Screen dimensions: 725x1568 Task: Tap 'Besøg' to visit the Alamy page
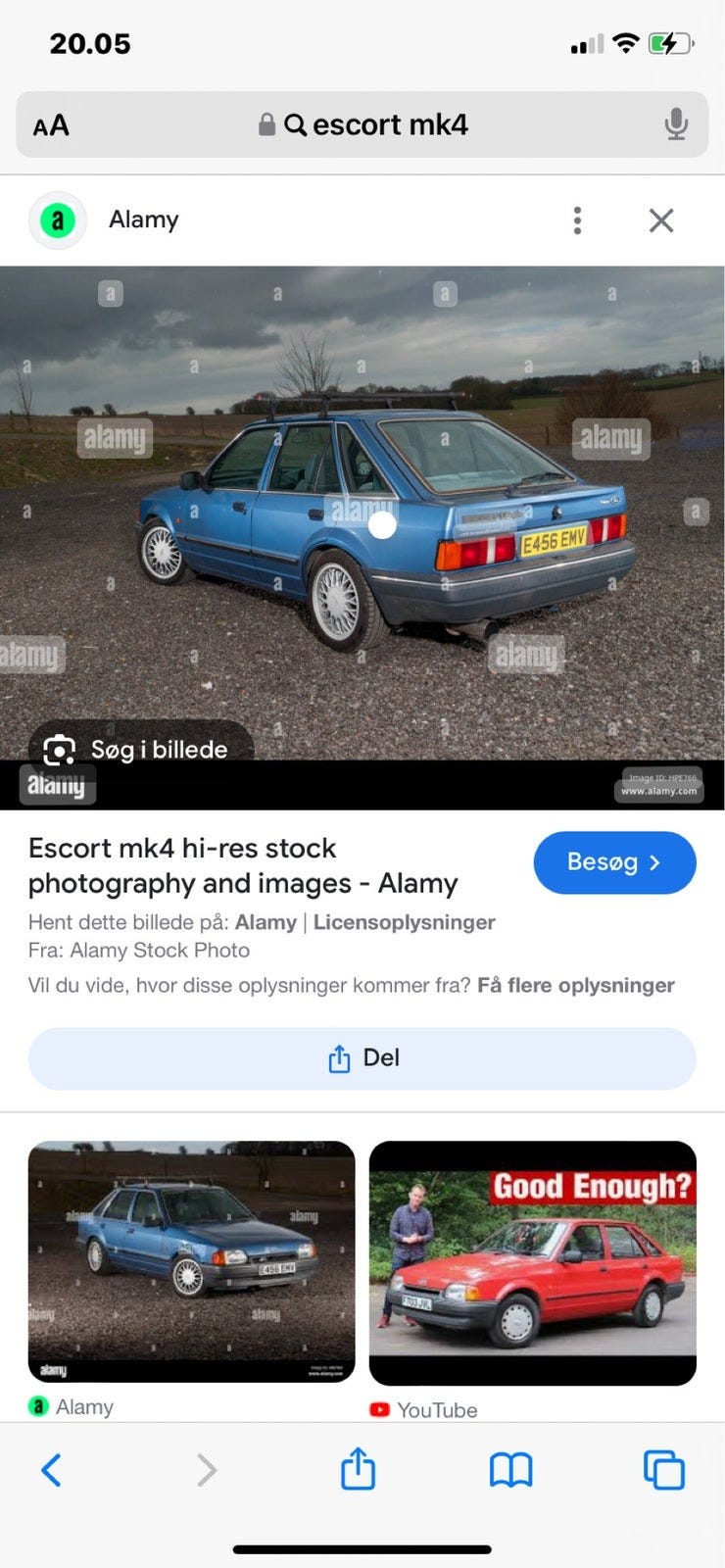[x=614, y=862]
